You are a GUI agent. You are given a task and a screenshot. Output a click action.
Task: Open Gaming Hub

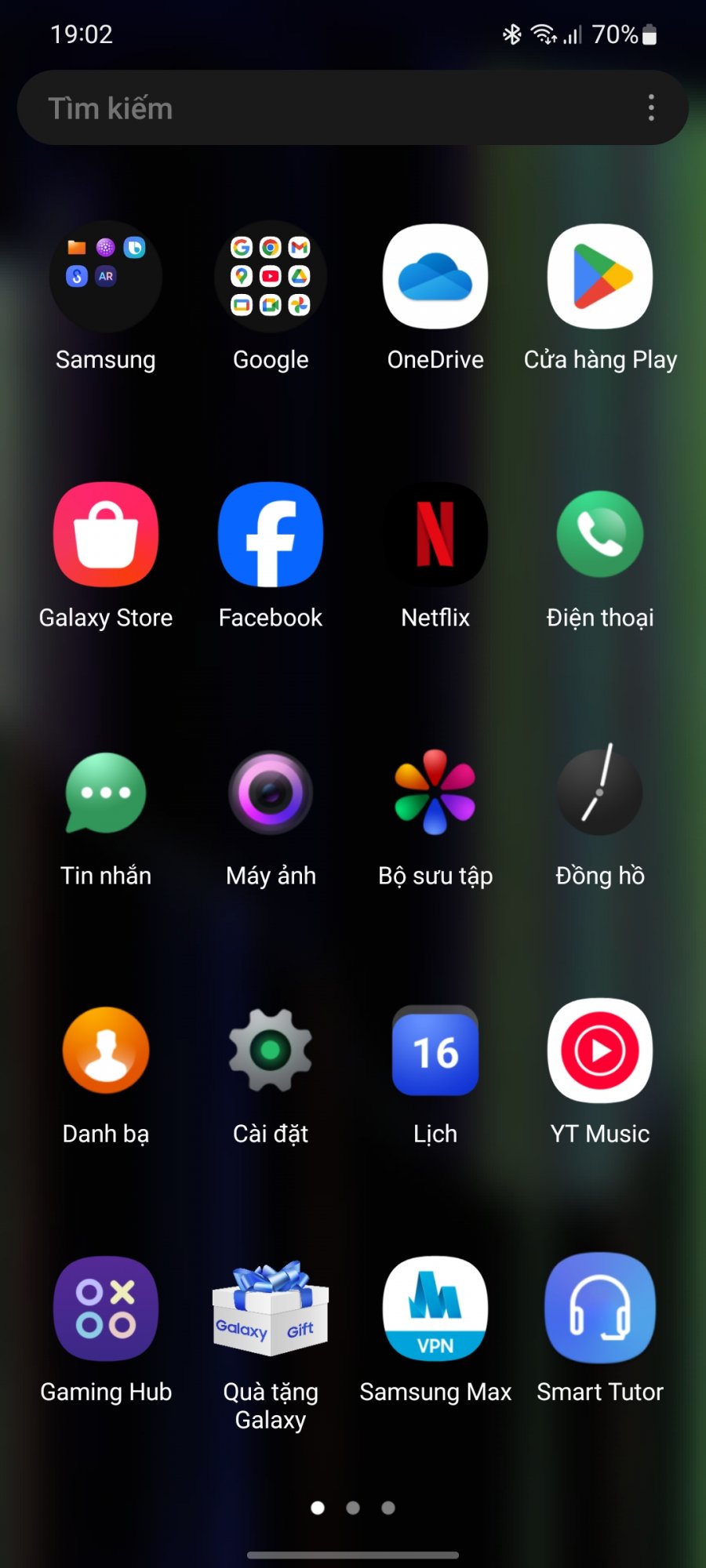106,1308
